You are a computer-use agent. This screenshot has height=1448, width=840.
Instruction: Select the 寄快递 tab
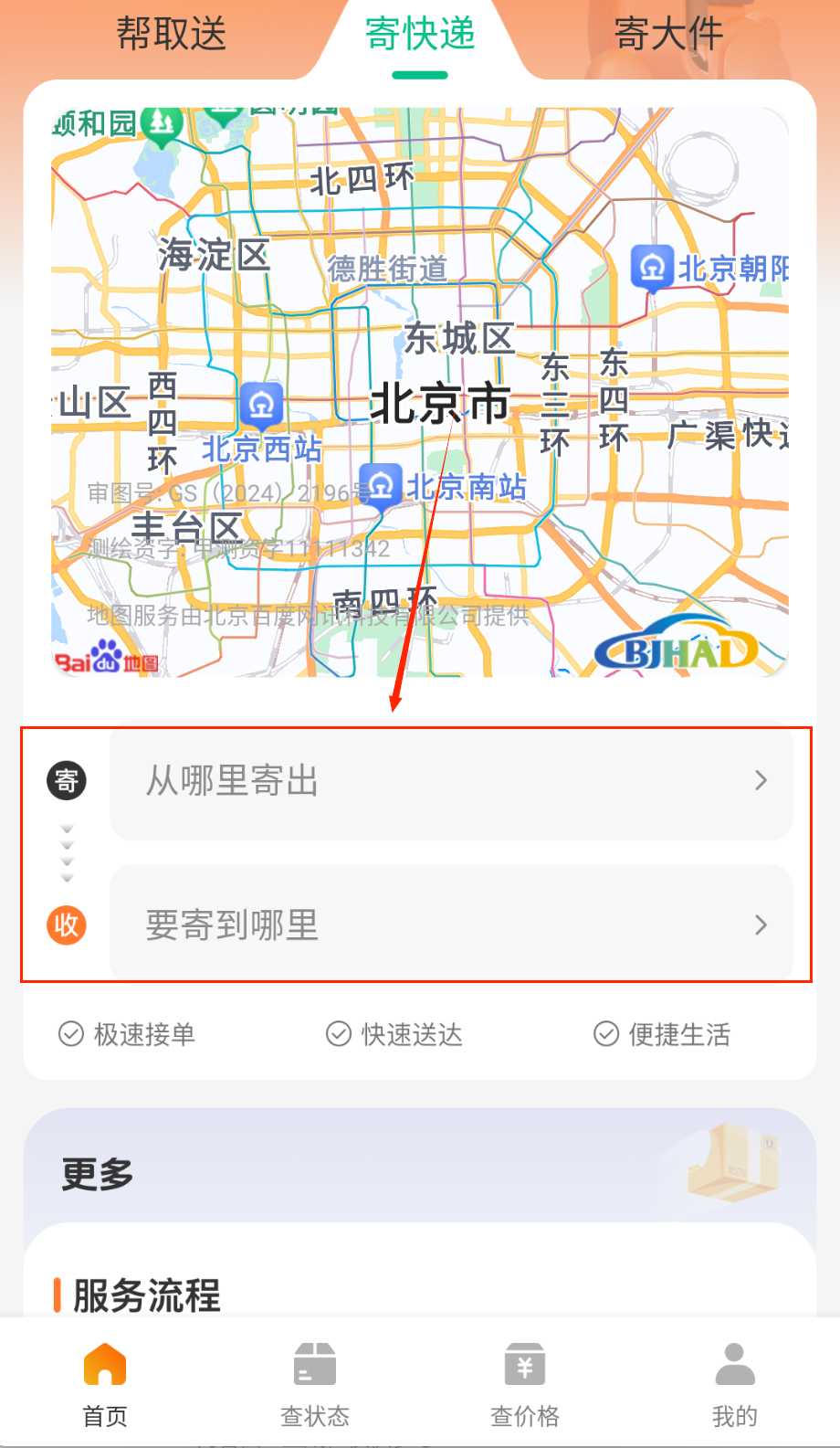[x=420, y=35]
